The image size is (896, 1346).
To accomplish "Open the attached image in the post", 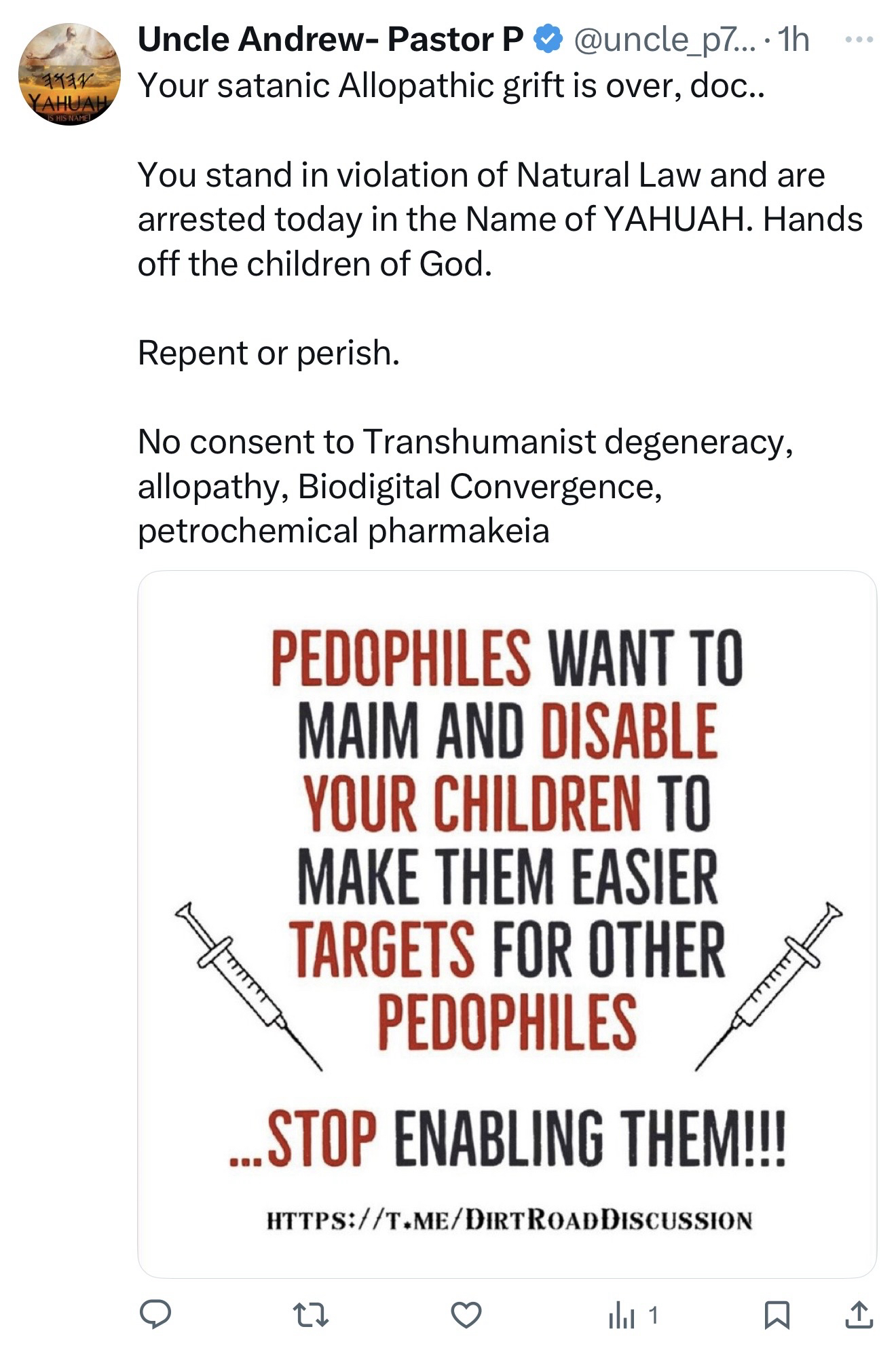I will 507,923.
